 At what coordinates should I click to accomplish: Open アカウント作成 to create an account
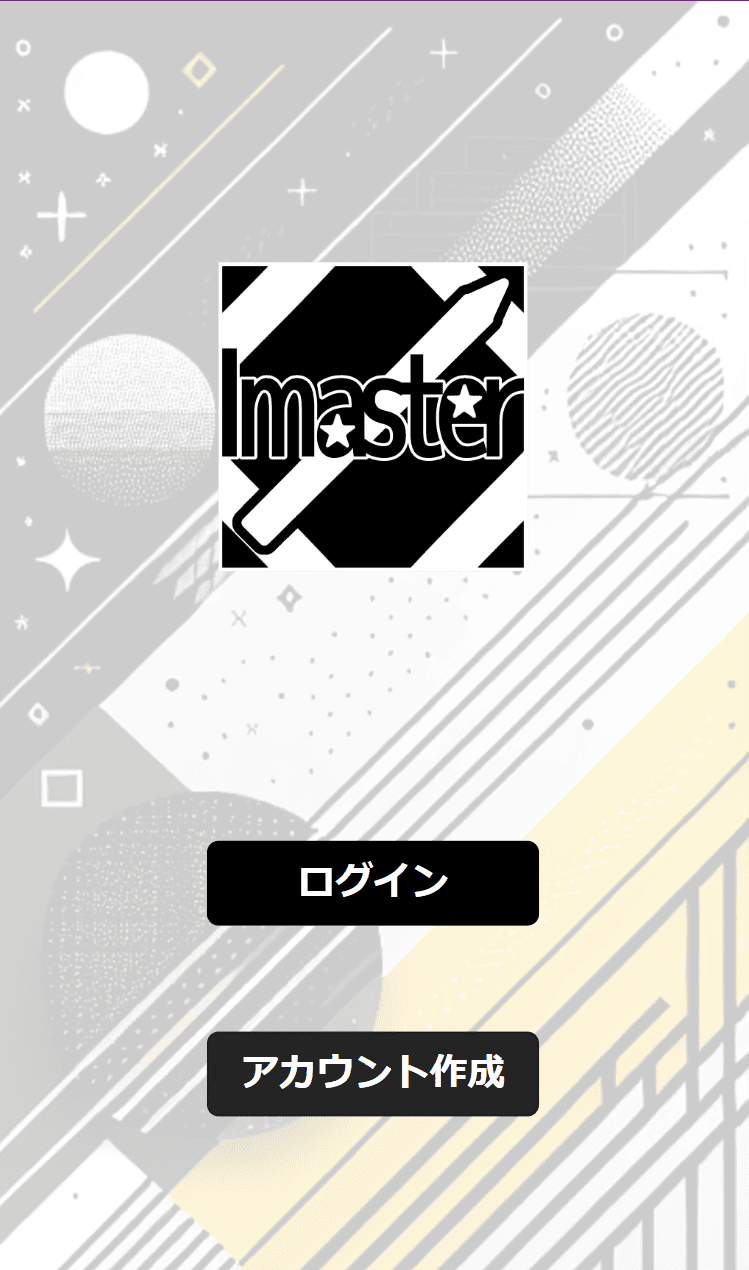pos(372,1073)
